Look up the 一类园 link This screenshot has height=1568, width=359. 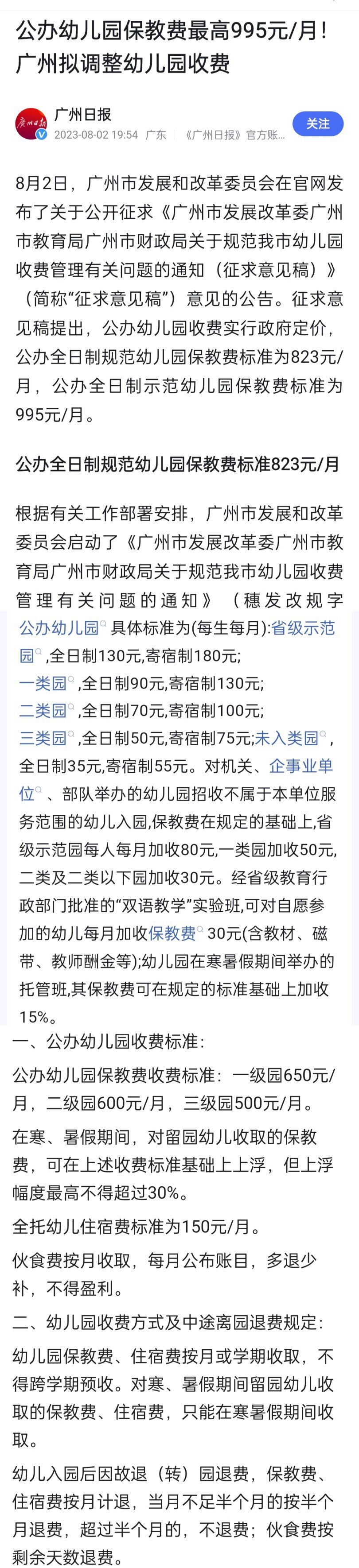coord(43,683)
